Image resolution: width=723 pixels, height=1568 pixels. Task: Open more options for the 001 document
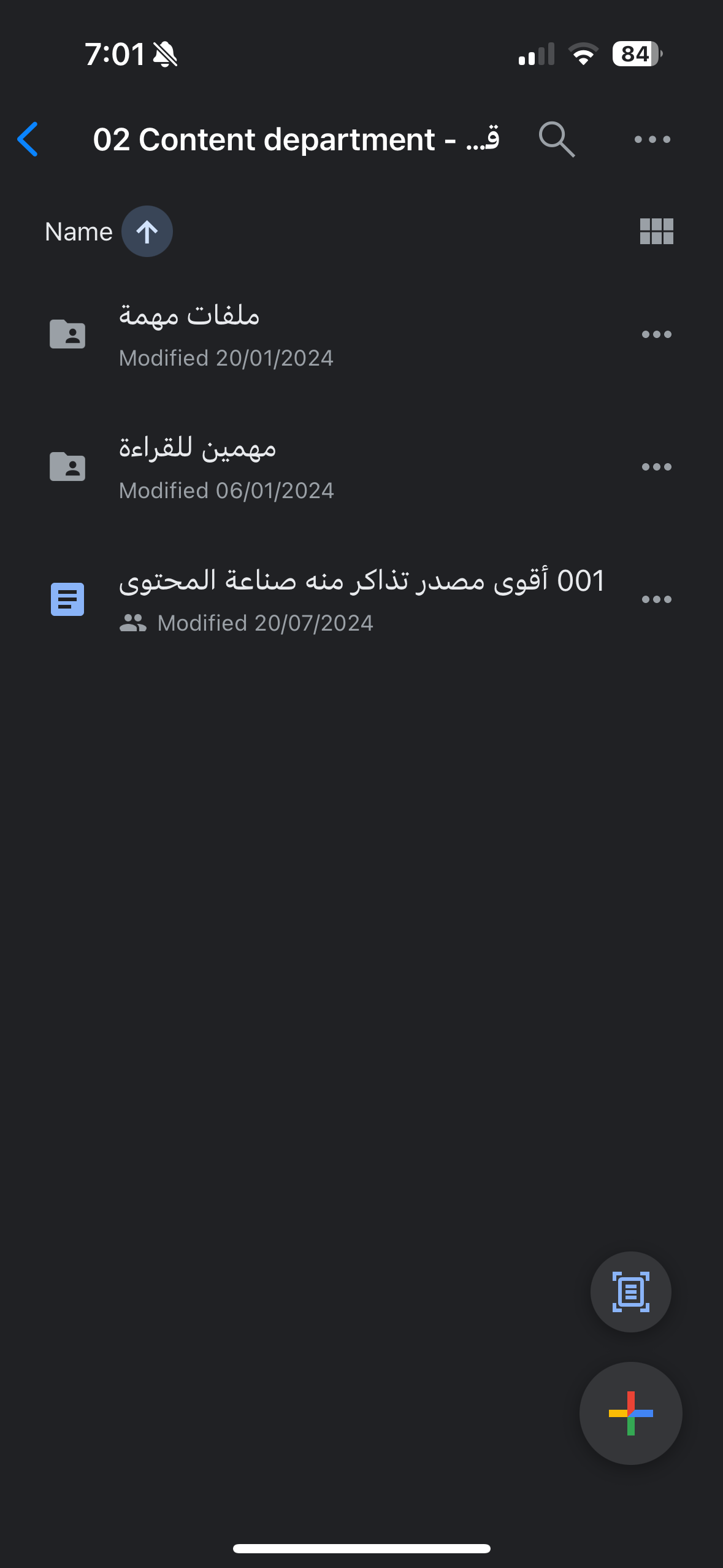click(656, 599)
